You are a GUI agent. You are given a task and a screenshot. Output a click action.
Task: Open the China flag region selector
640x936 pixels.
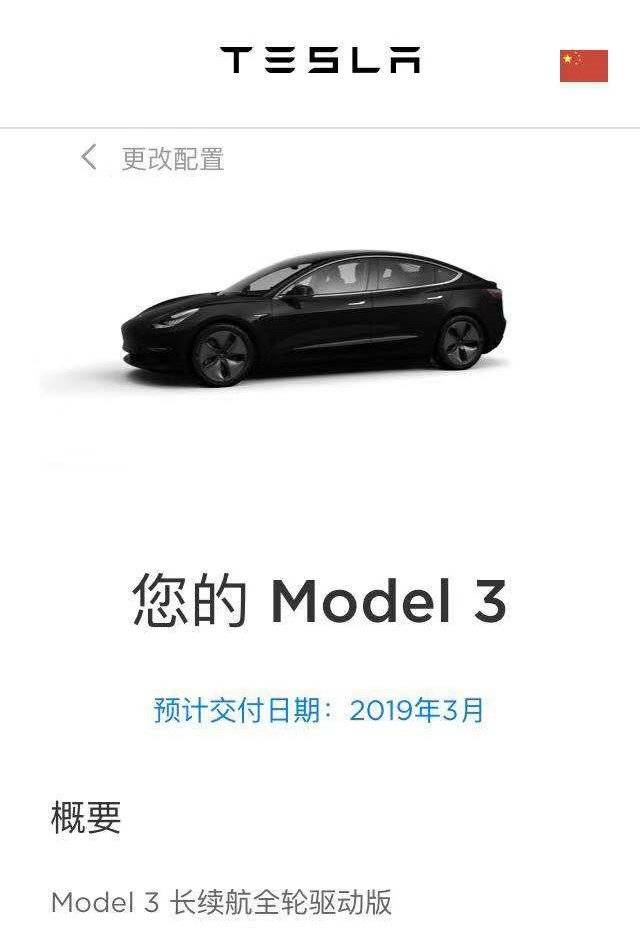(583, 65)
